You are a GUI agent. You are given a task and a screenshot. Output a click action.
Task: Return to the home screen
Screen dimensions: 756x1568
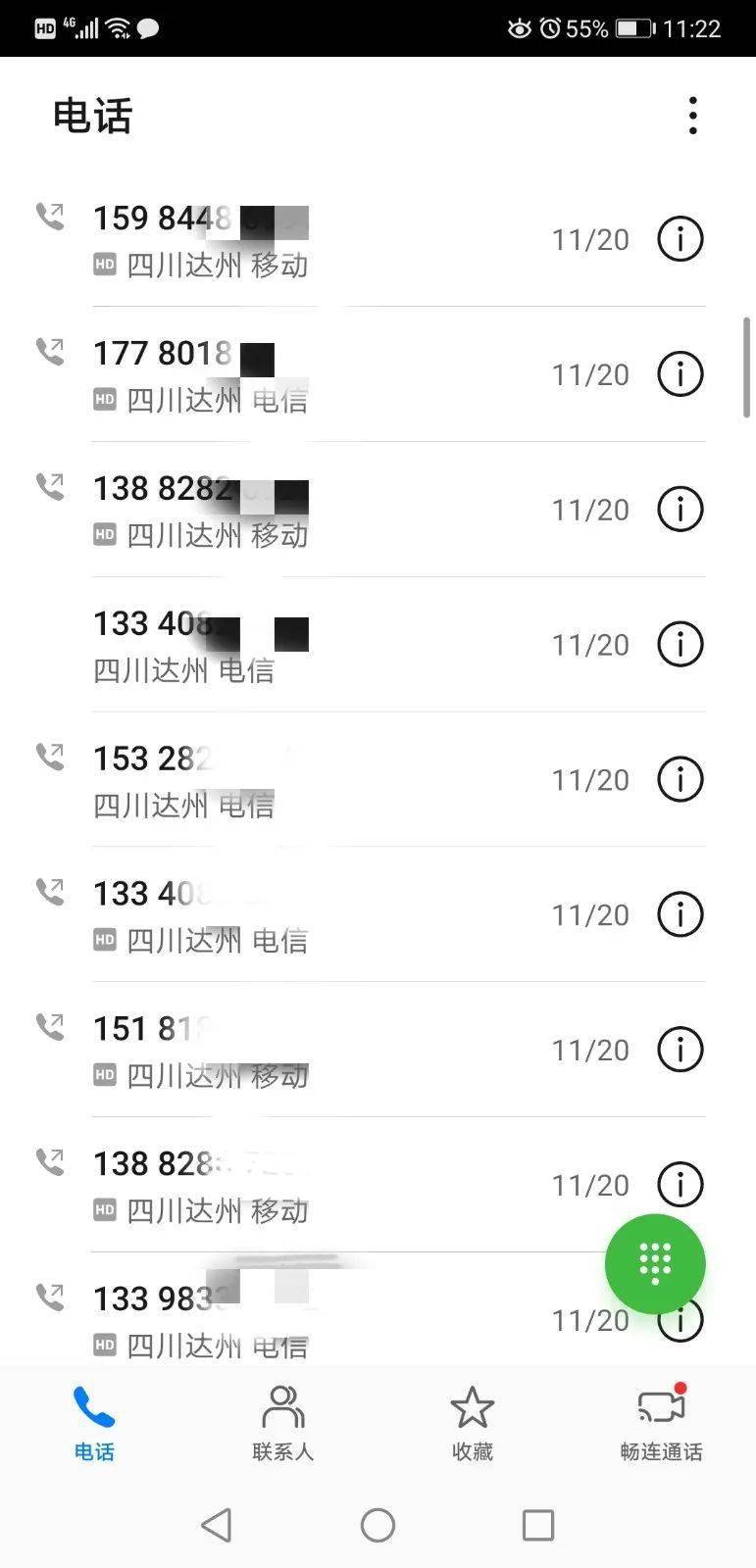point(378,1525)
